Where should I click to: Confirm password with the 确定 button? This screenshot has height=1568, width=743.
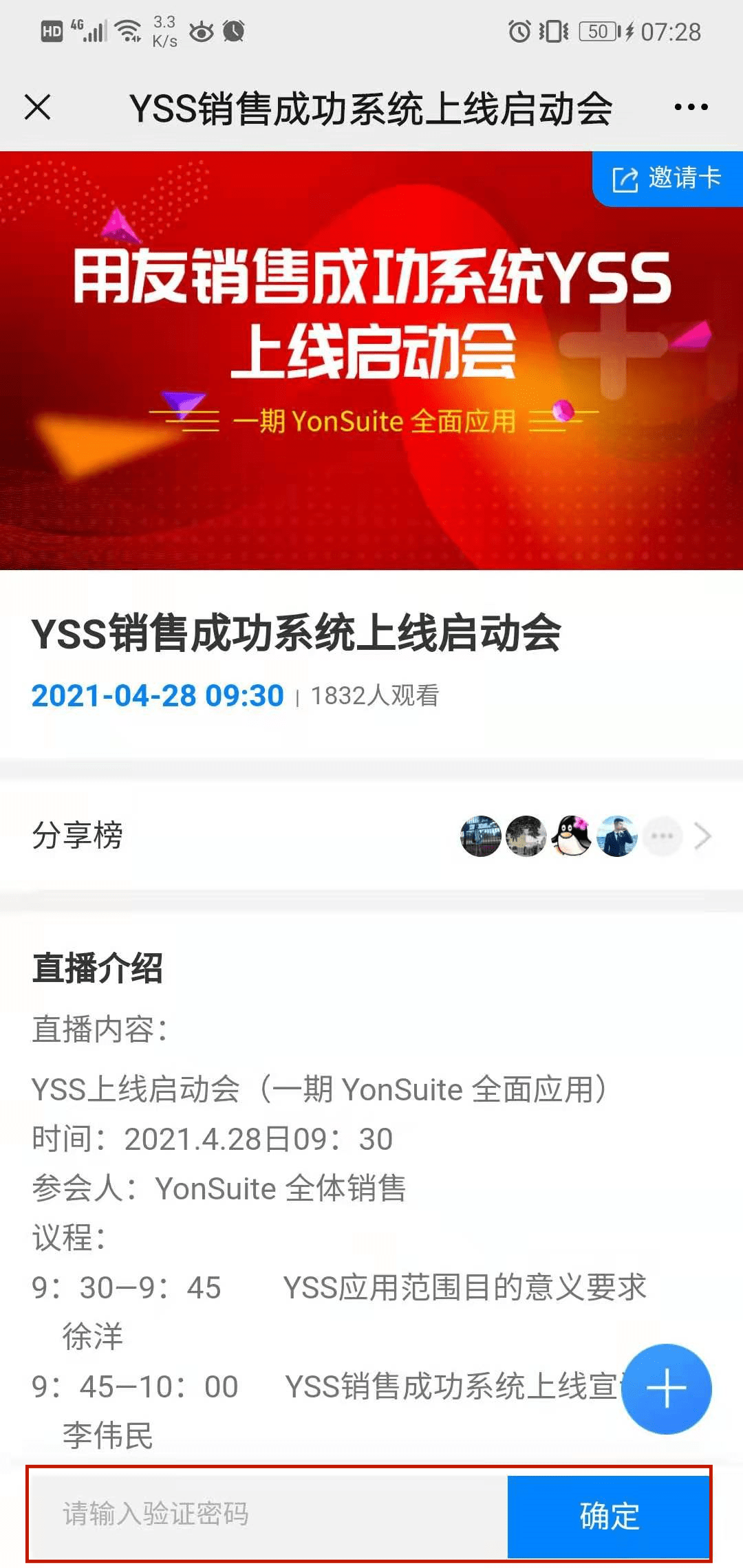608,1516
